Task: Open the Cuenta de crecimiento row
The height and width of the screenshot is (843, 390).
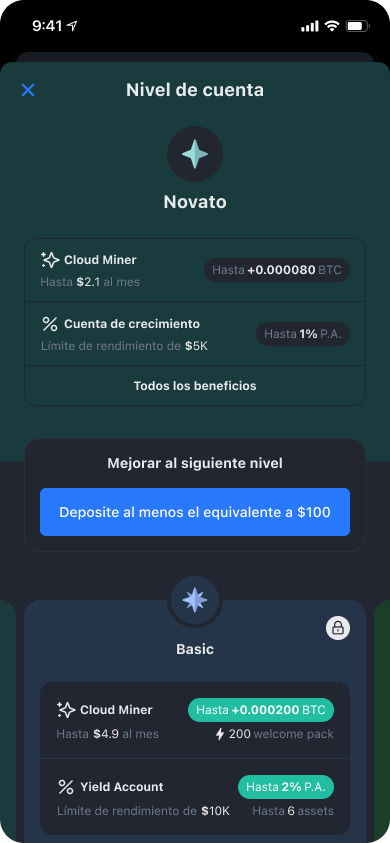Action: tap(195, 334)
